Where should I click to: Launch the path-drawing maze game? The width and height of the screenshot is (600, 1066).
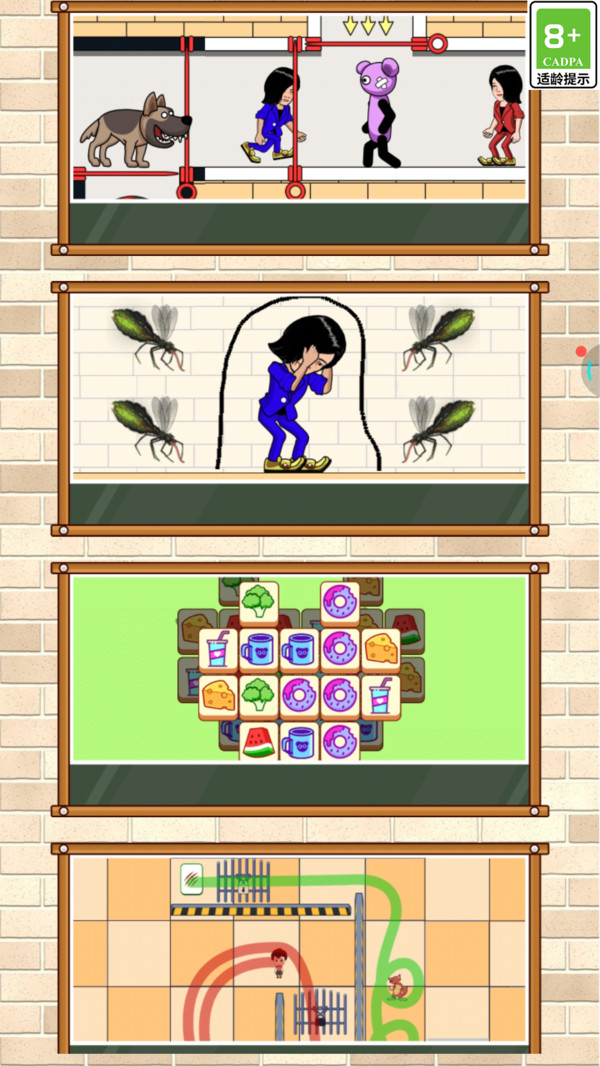coord(299,950)
